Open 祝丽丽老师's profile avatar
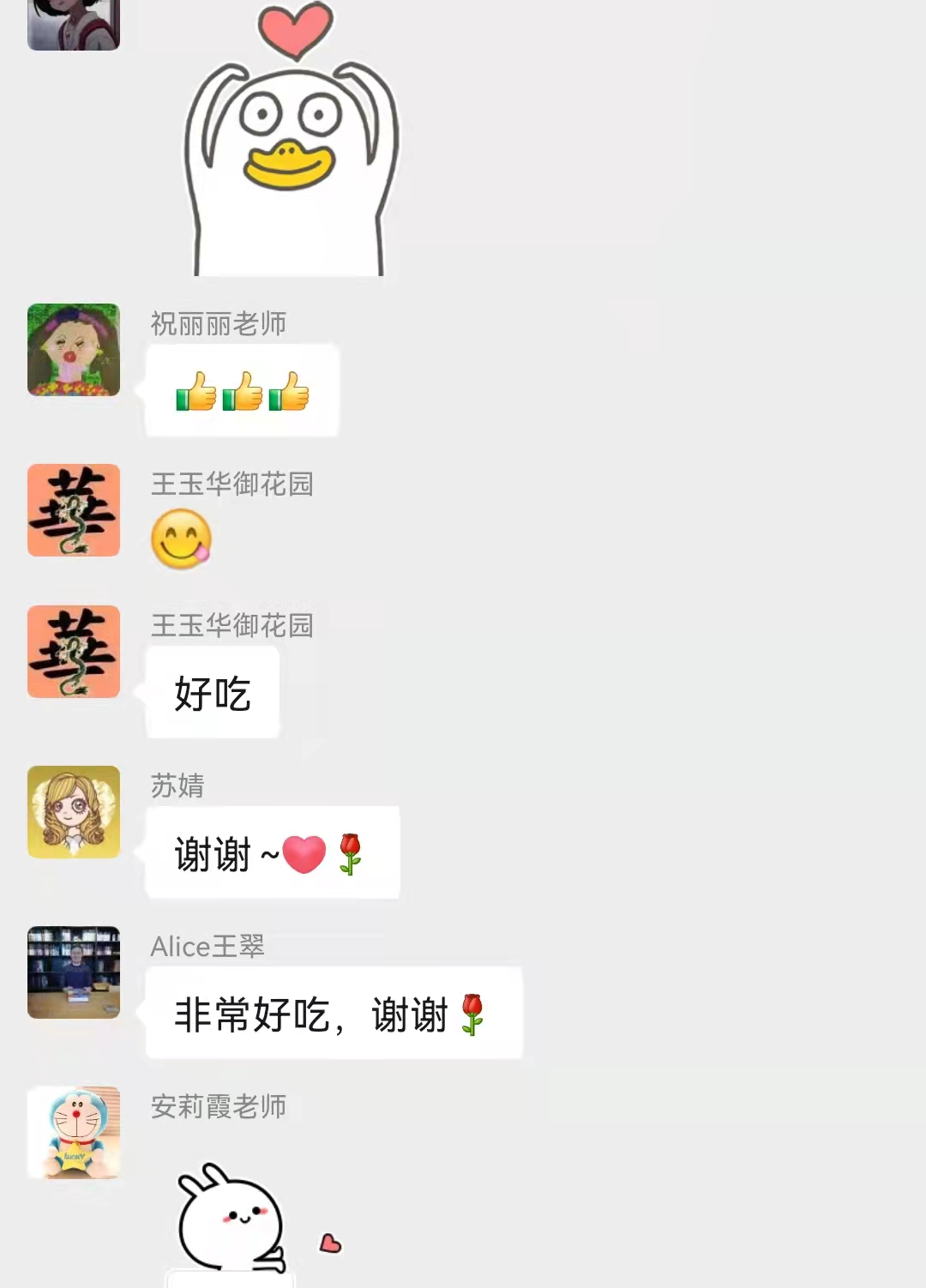Screen dimensions: 926x1288 coord(73,348)
